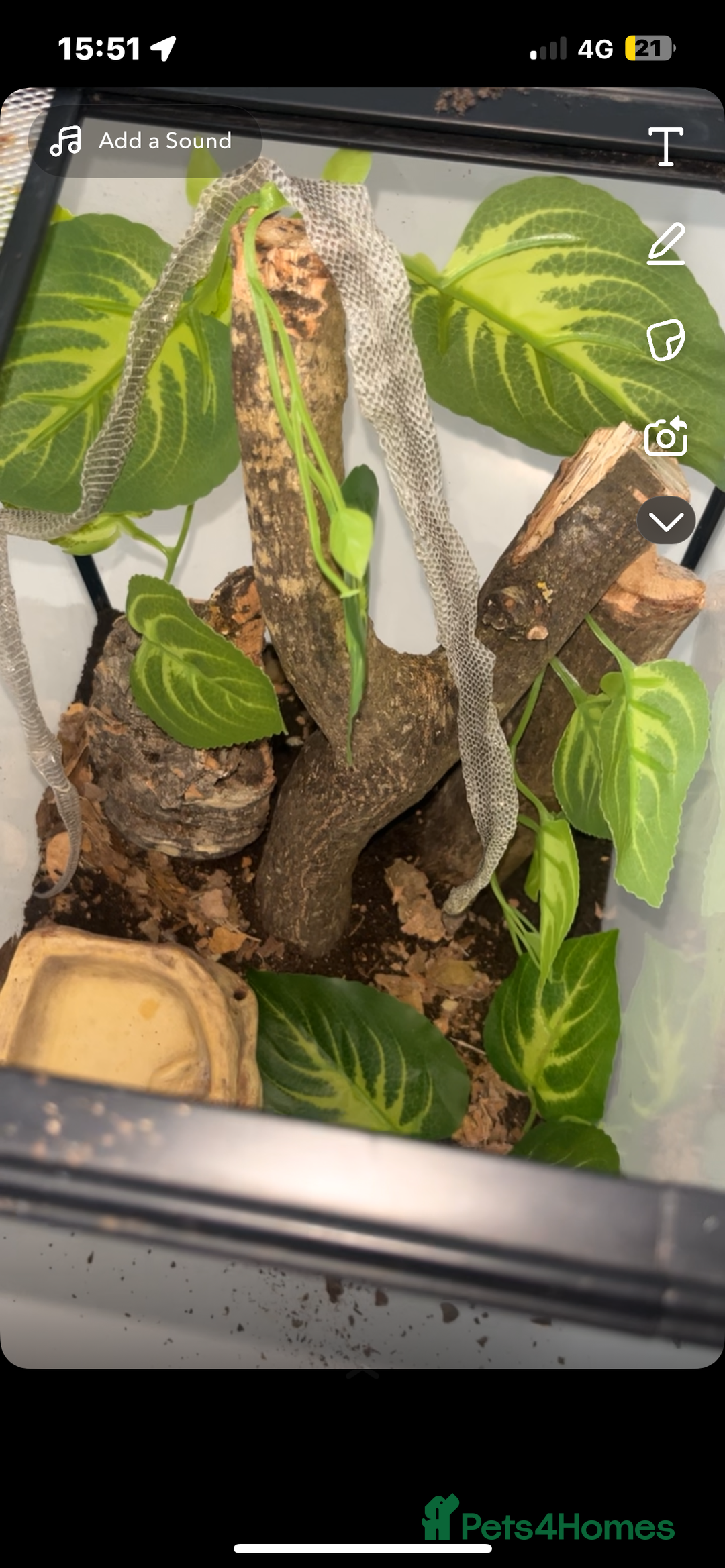Collapse the editing toolbar via the down chevron
The width and height of the screenshot is (725, 1568).
tap(667, 521)
